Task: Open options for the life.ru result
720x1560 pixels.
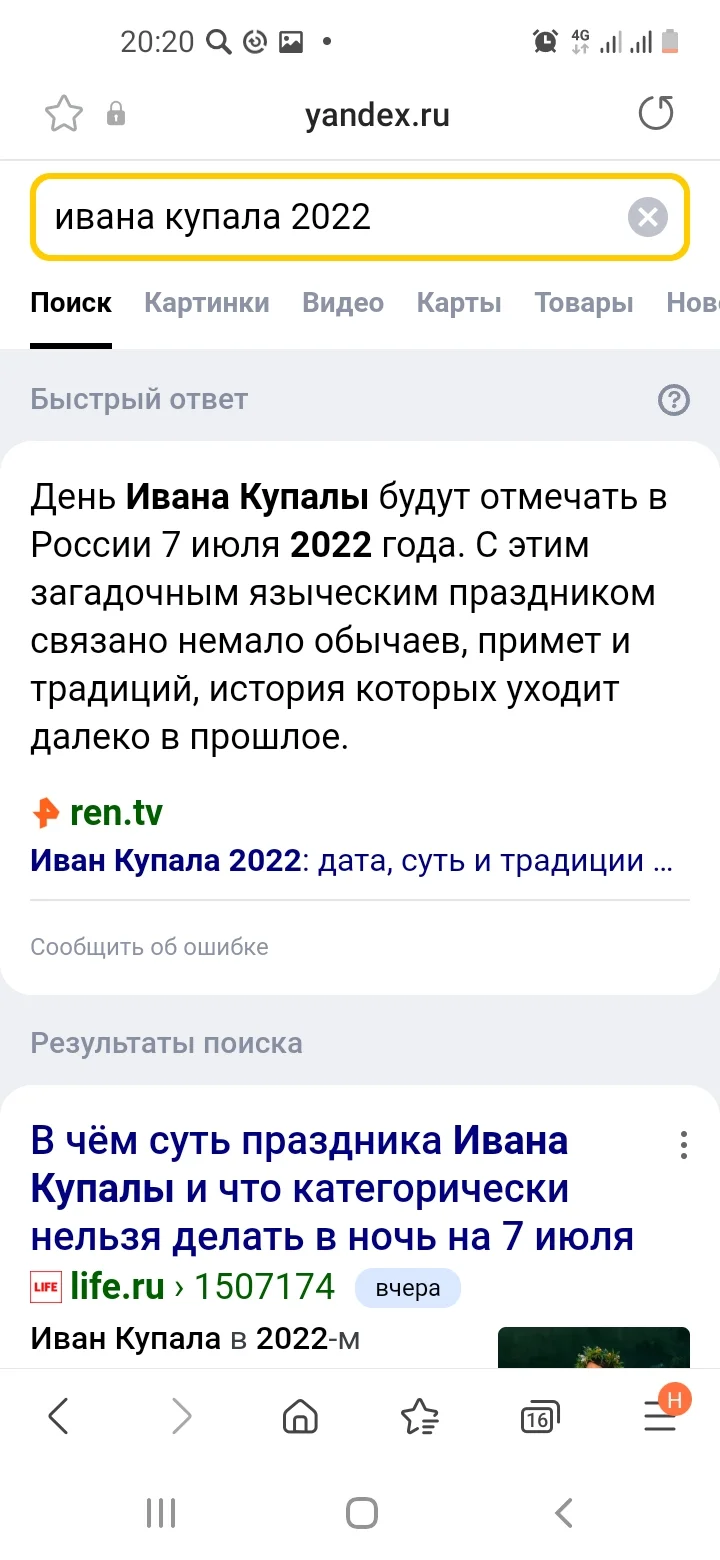Action: pyautogui.click(x=683, y=1143)
